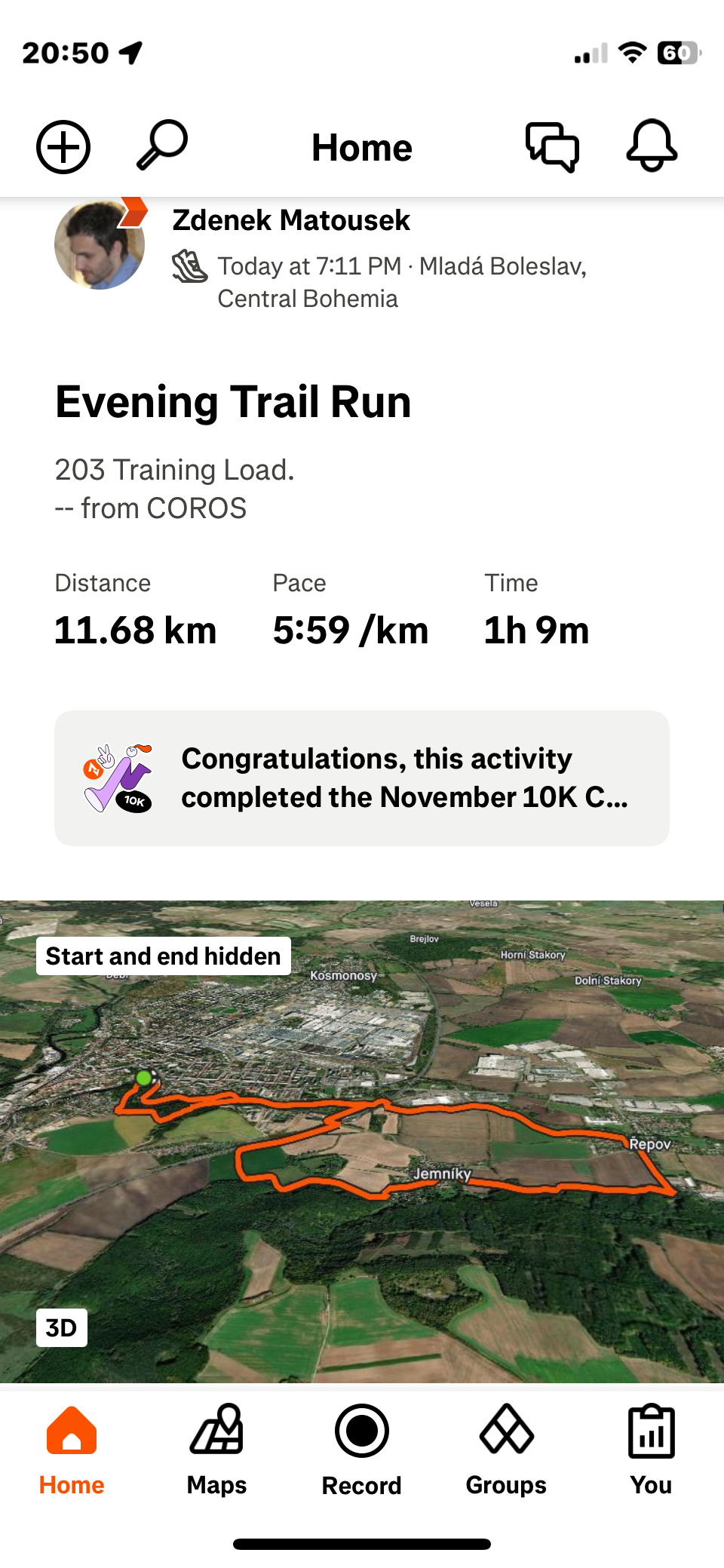Viewport: 724px width, 1568px height.
Task: Switch to the Maps tab
Action: [216, 1450]
